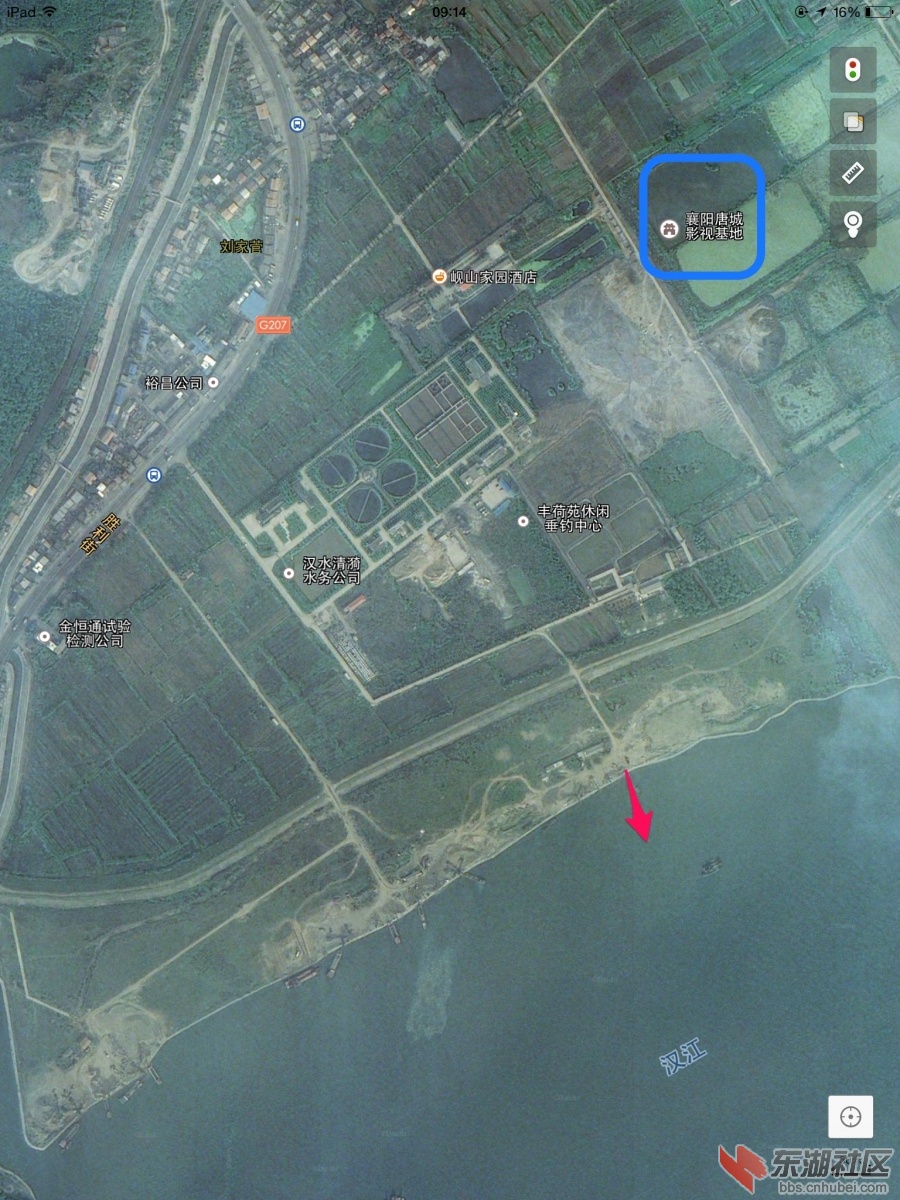Image resolution: width=900 pixels, height=1200 pixels.
Task: Open the street view pin tool
Action: 853,224
